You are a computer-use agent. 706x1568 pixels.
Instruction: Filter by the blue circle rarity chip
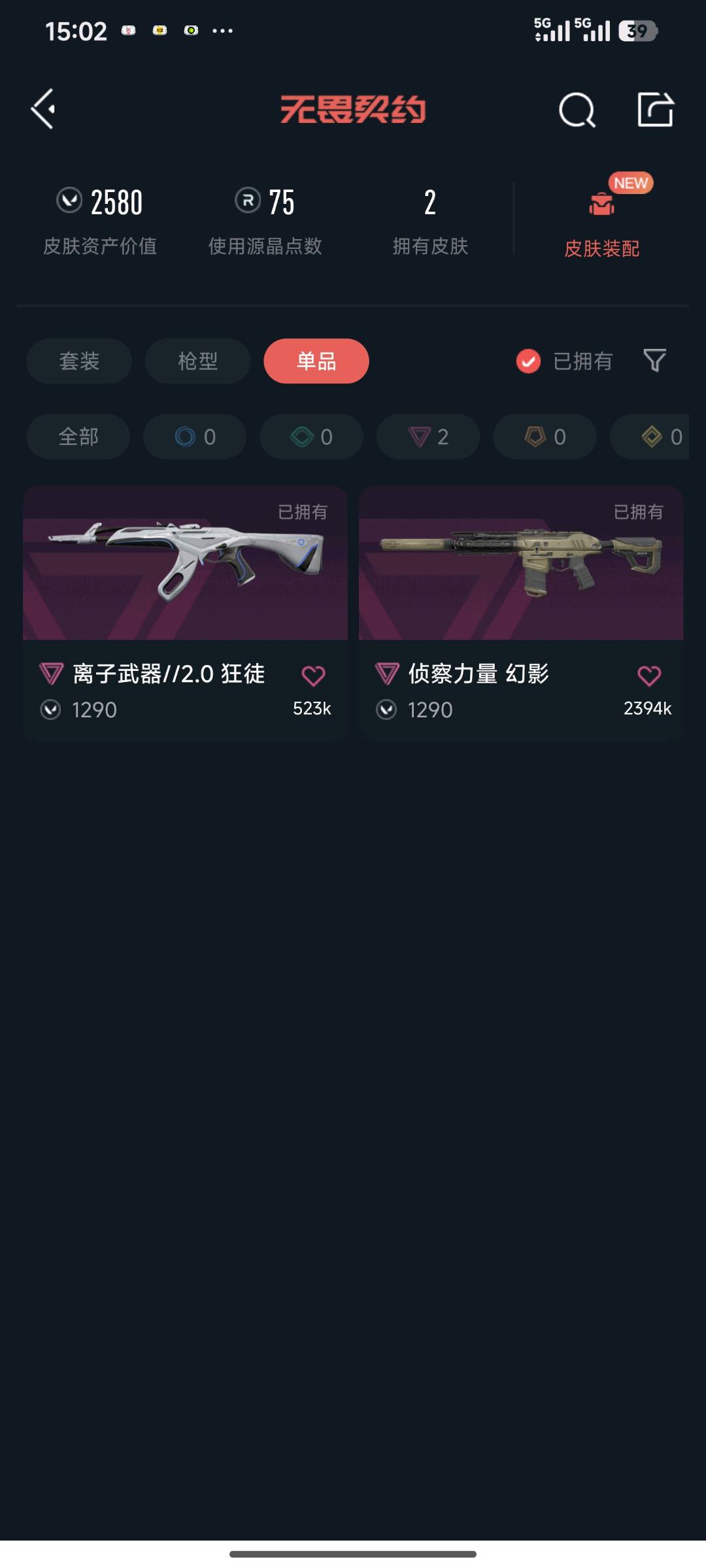[195, 436]
